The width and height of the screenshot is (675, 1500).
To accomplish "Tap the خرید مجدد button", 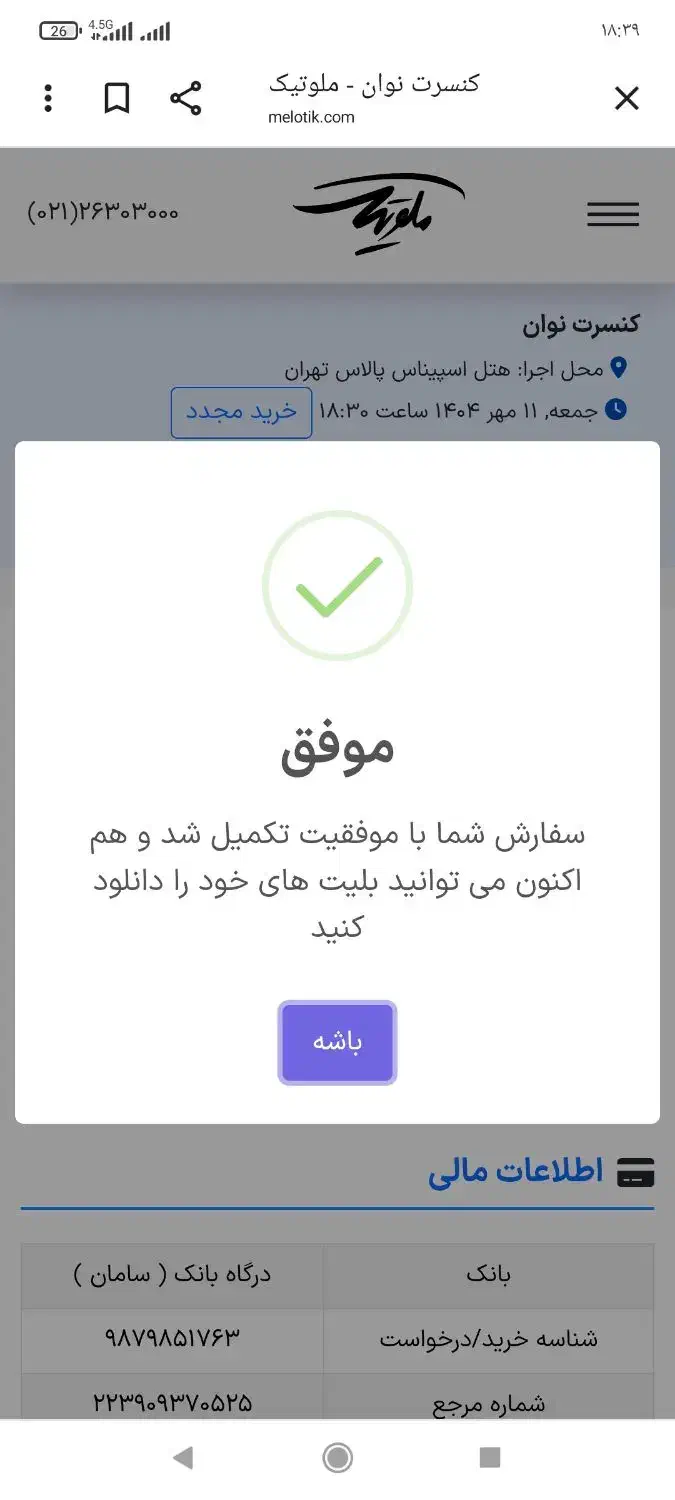I will pos(241,412).
